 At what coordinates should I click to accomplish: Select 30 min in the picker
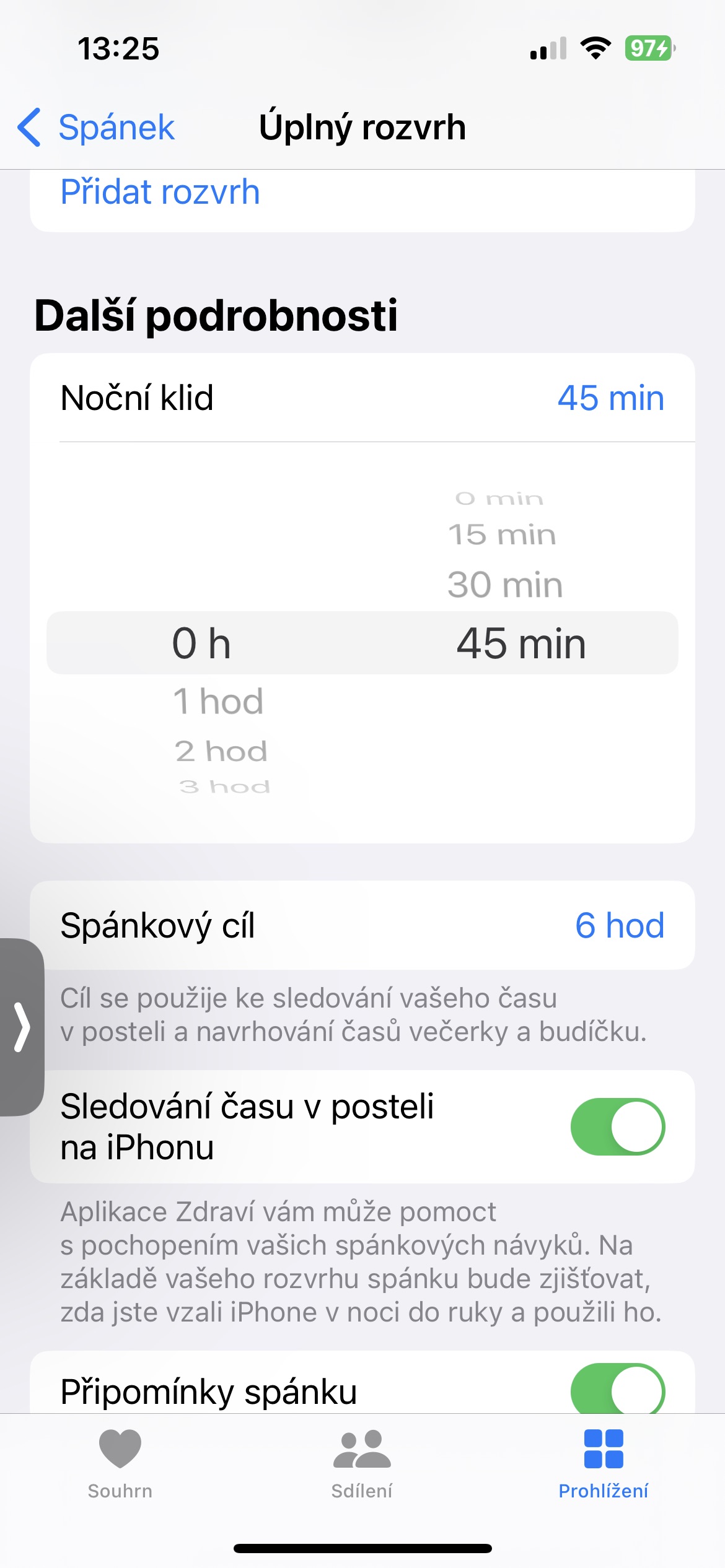click(x=504, y=585)
